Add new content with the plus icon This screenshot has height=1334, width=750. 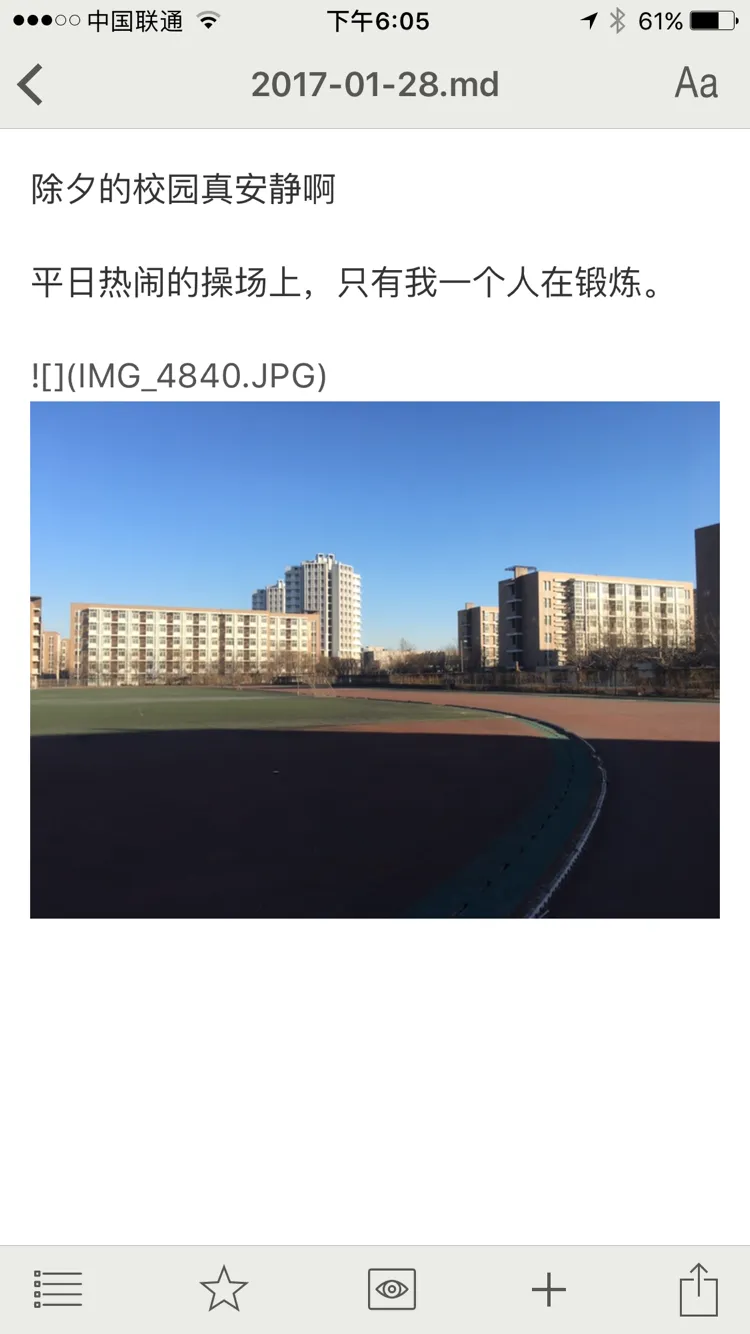point(549,1290)
